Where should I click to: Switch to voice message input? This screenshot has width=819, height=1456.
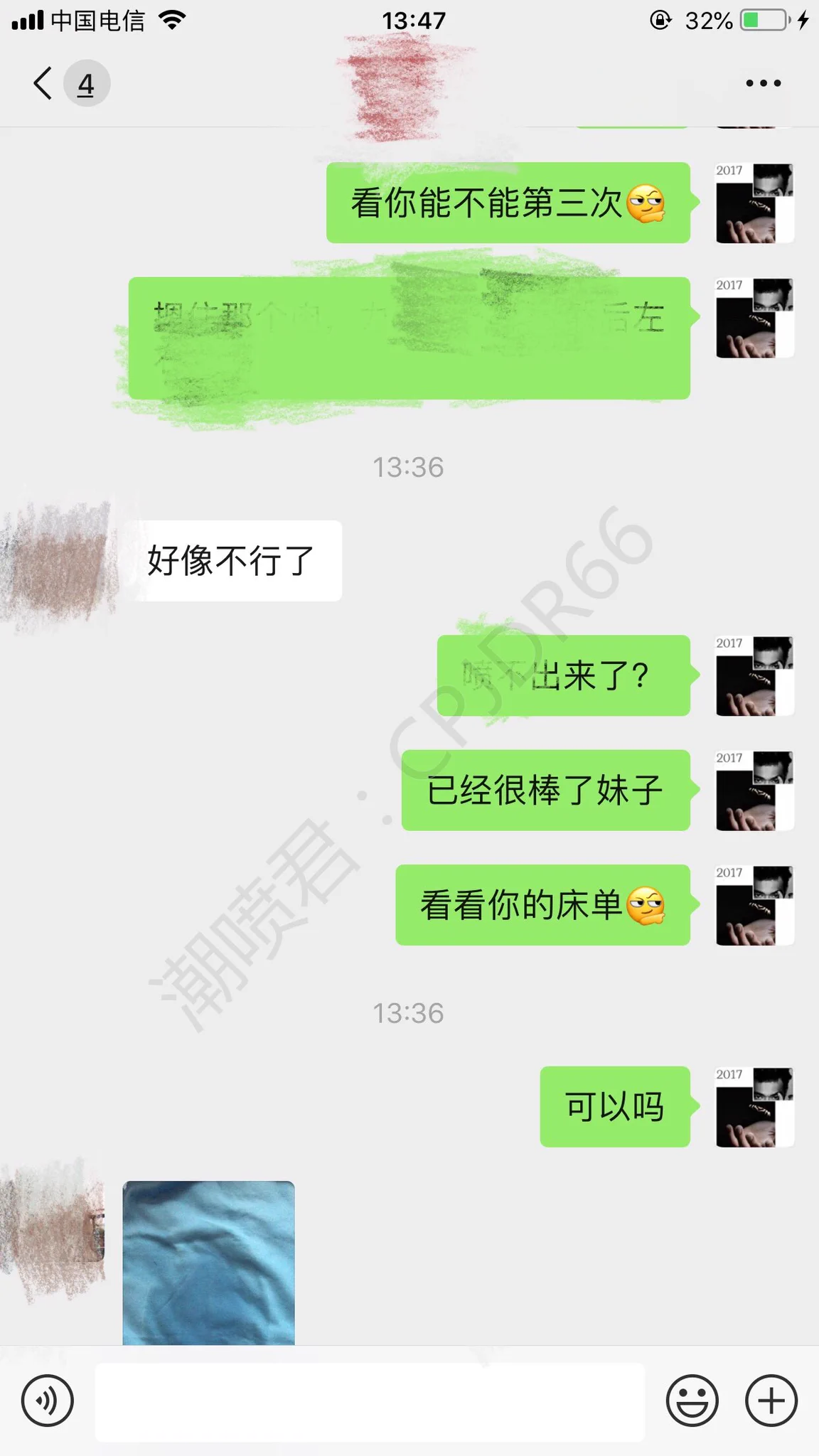48,1401
